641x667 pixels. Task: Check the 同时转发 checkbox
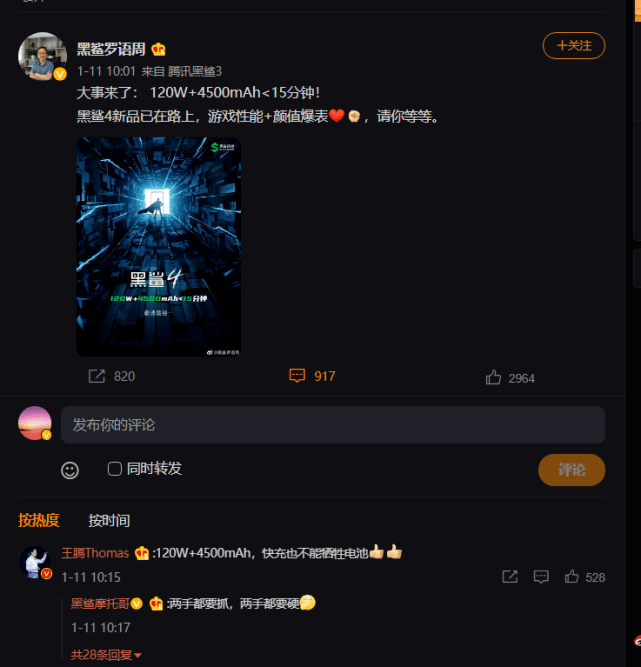point(115,469)
